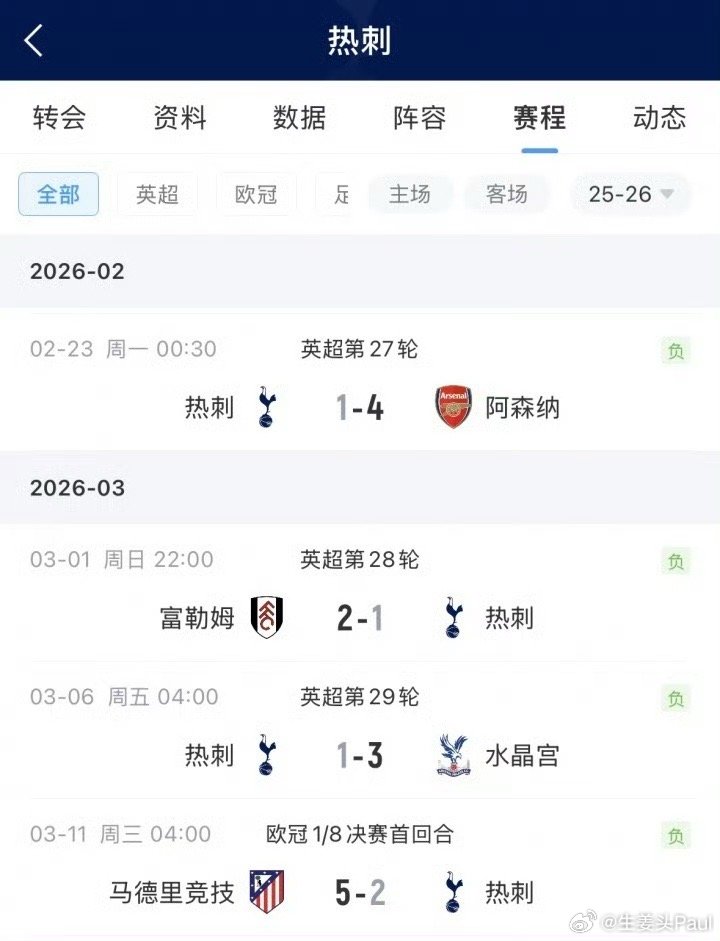Image resolution: width=720 pixels, height=941 pixels.
Task: Tap the back arrow at top left
Action: coord(31,38)
